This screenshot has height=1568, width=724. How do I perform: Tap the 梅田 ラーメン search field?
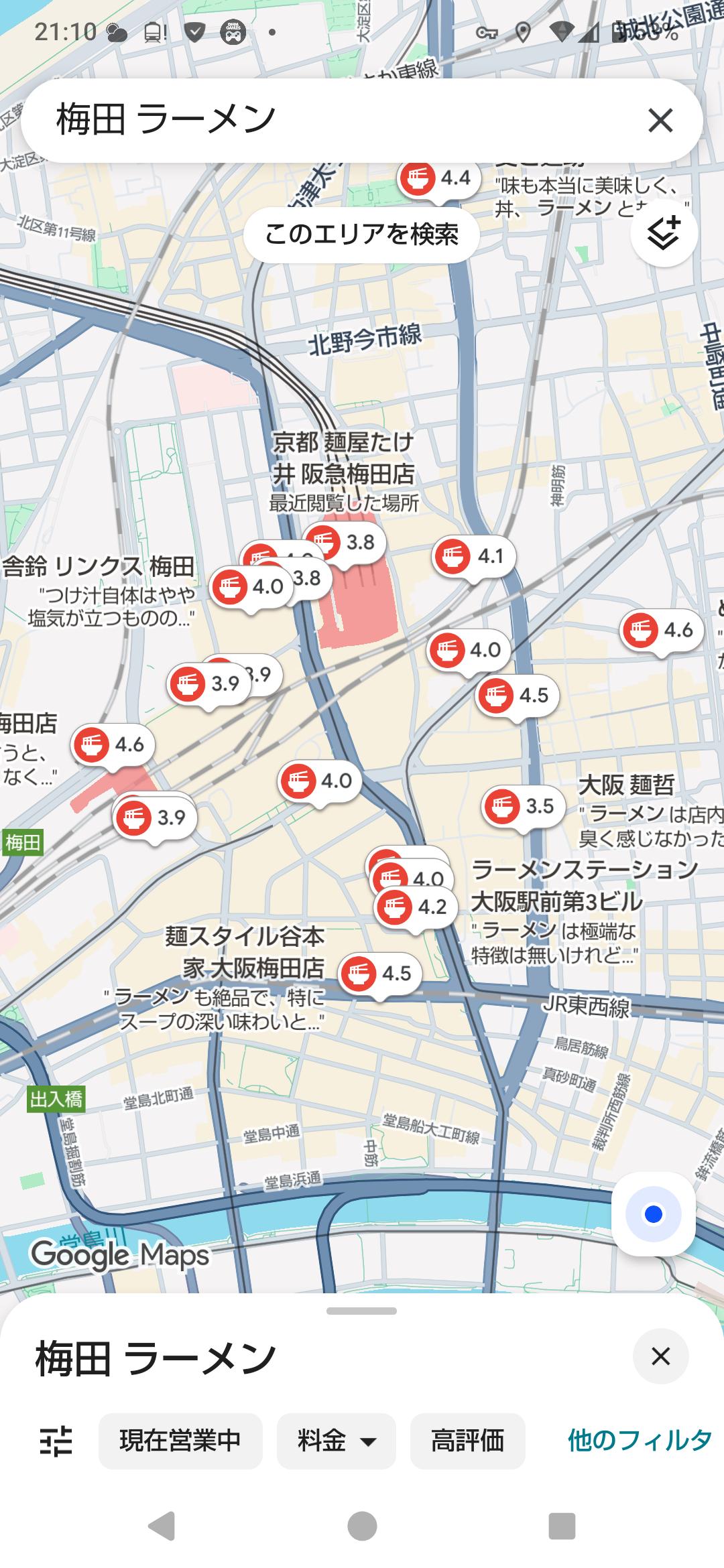pos(335,121)
